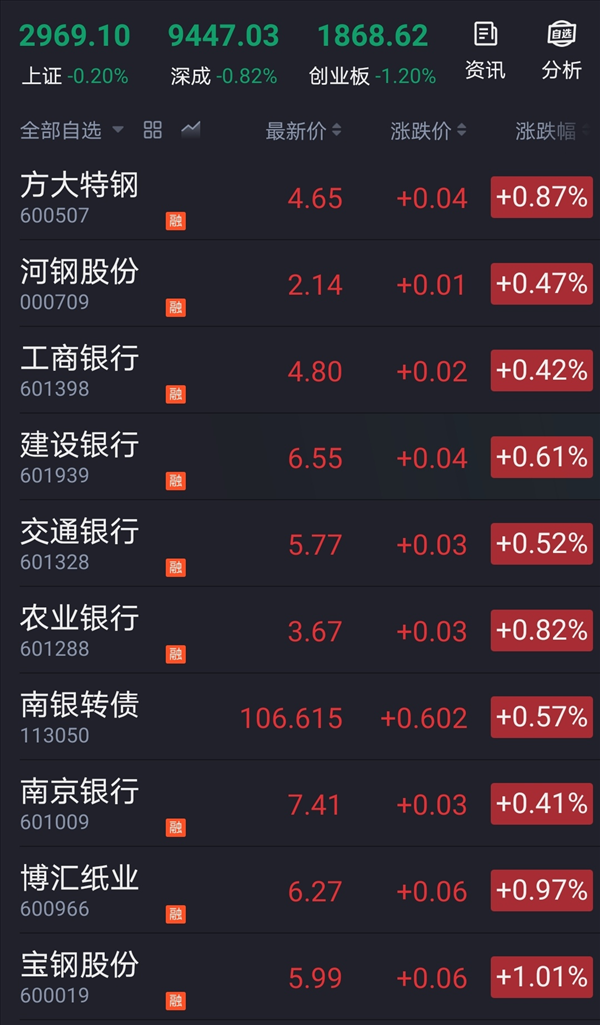The image size is (600, 1025).
Task: Open 宝钢股份 stock details
Action: 300,977
